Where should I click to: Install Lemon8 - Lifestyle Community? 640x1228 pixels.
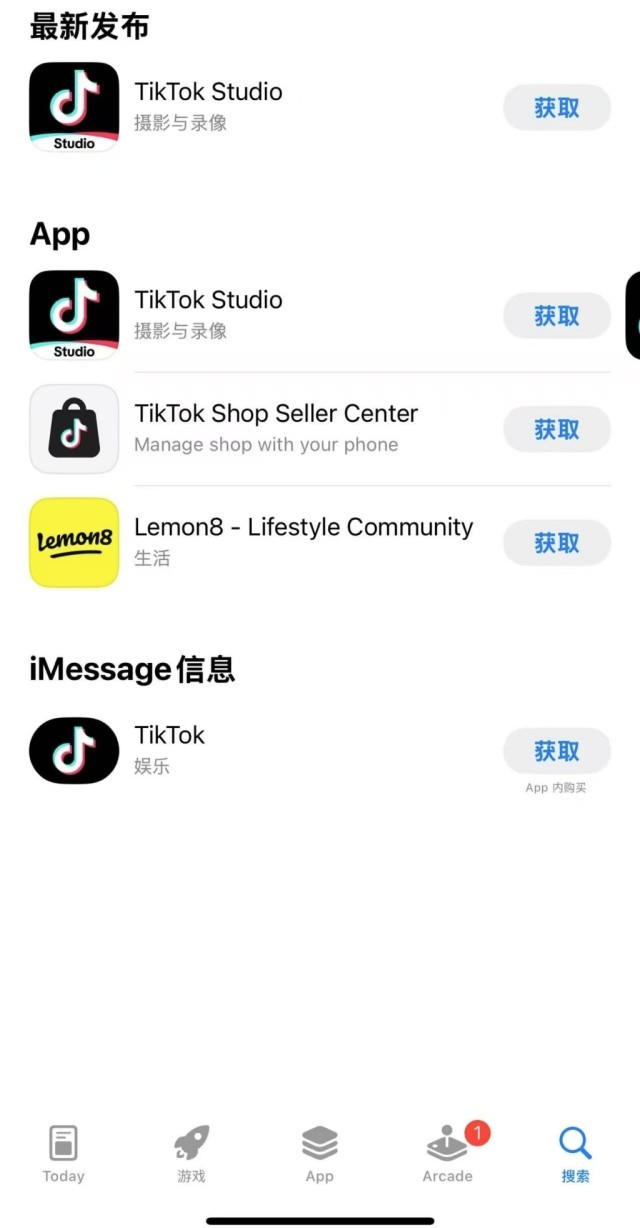[556, 543]
